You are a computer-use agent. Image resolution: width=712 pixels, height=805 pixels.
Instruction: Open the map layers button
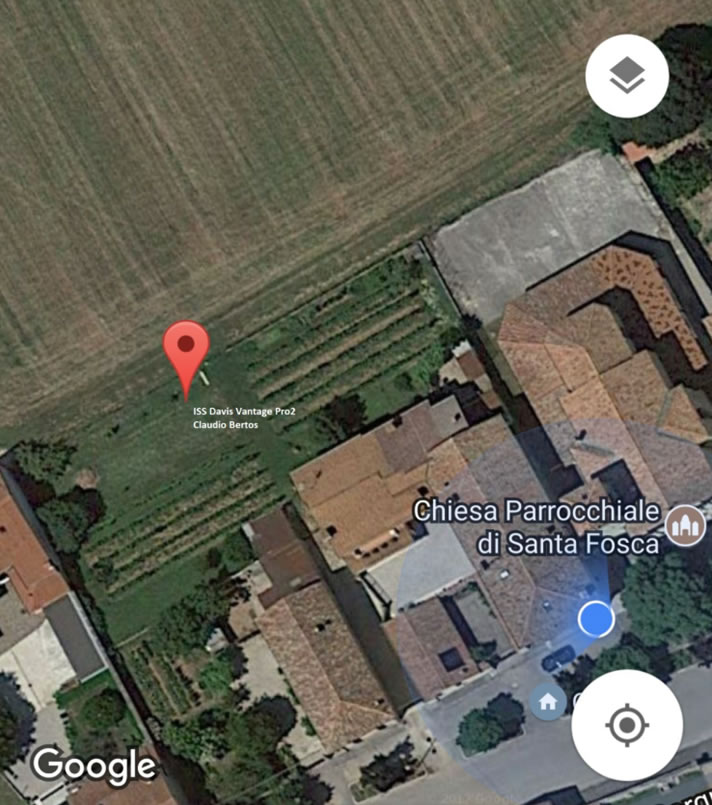coord(627,76)
